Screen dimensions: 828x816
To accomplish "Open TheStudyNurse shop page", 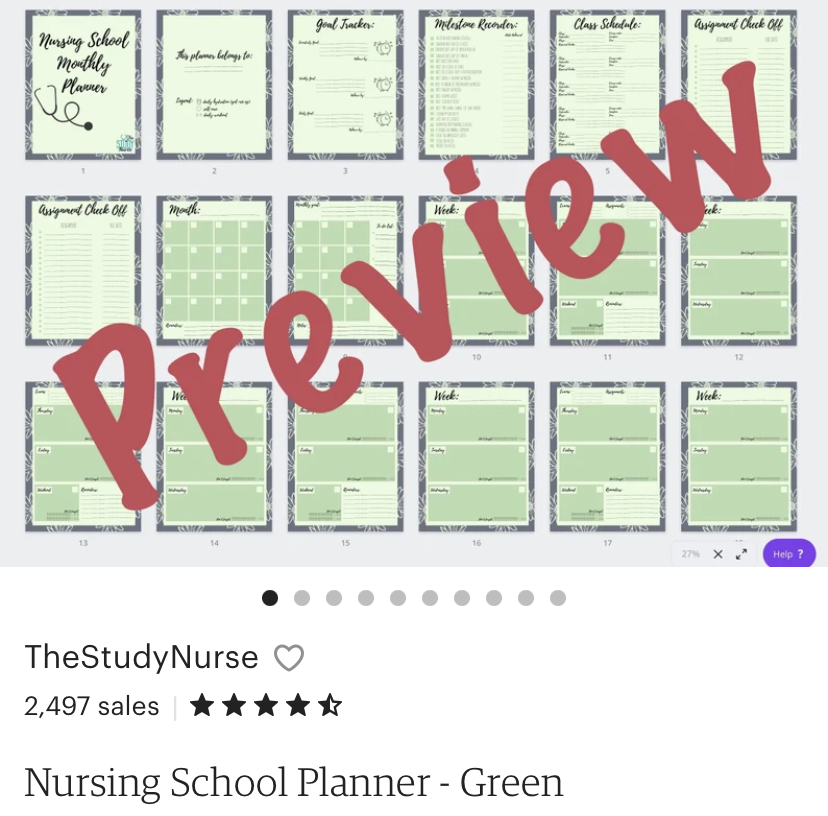I will 141,657.
